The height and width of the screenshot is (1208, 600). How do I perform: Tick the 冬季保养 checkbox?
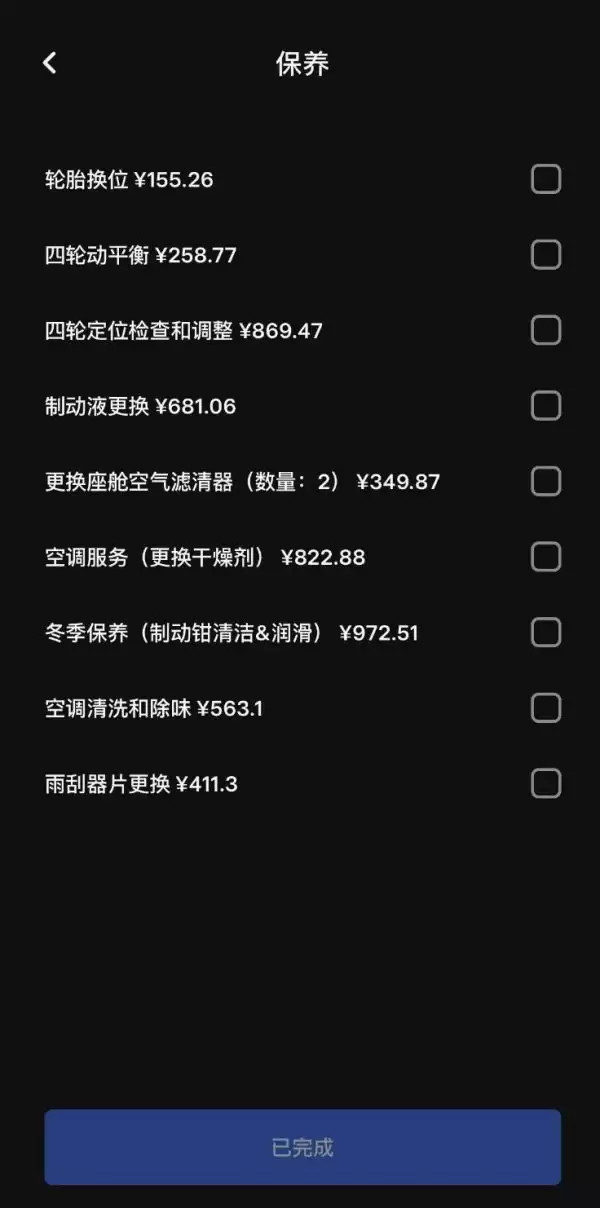click(545, 632)
